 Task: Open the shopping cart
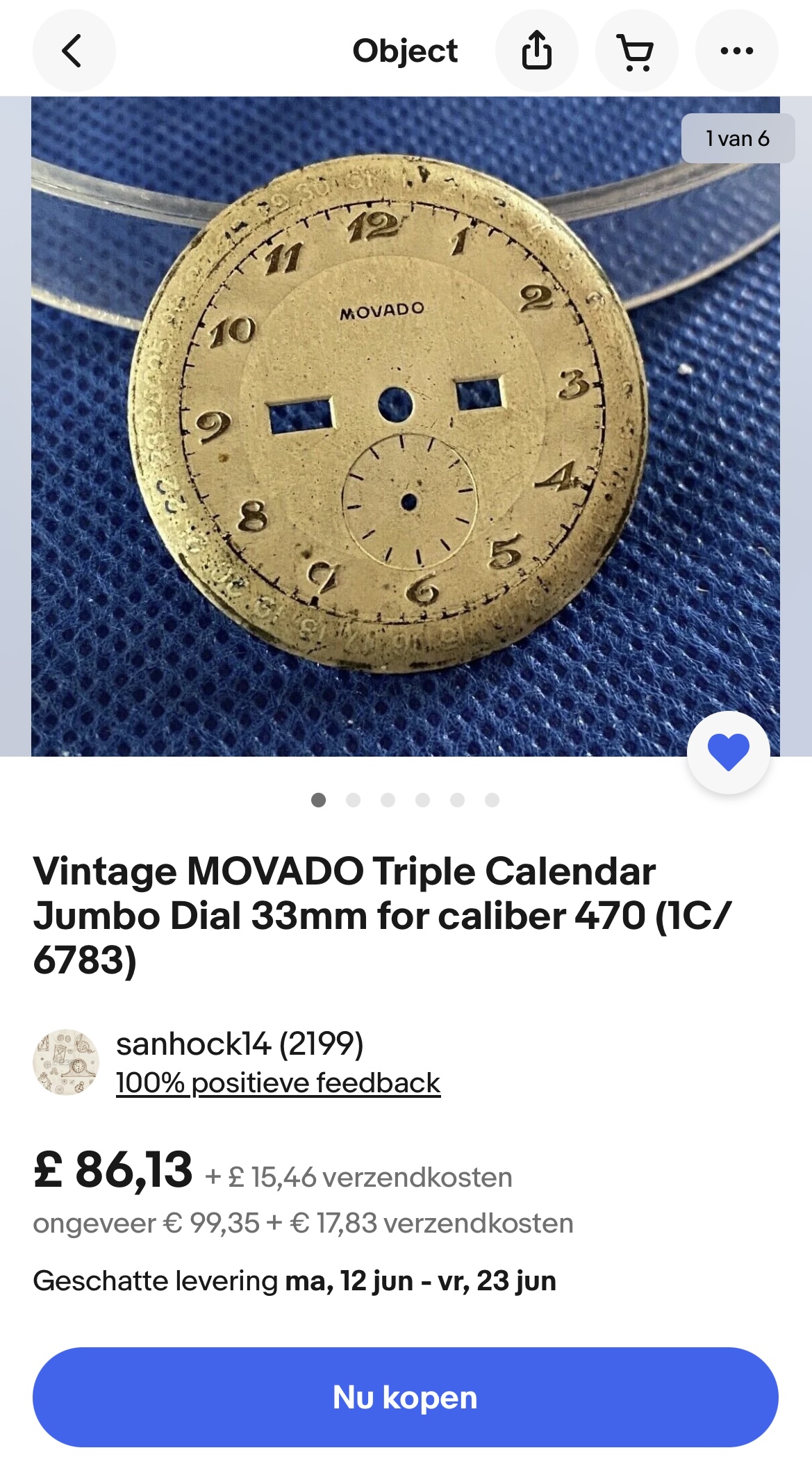636,51
